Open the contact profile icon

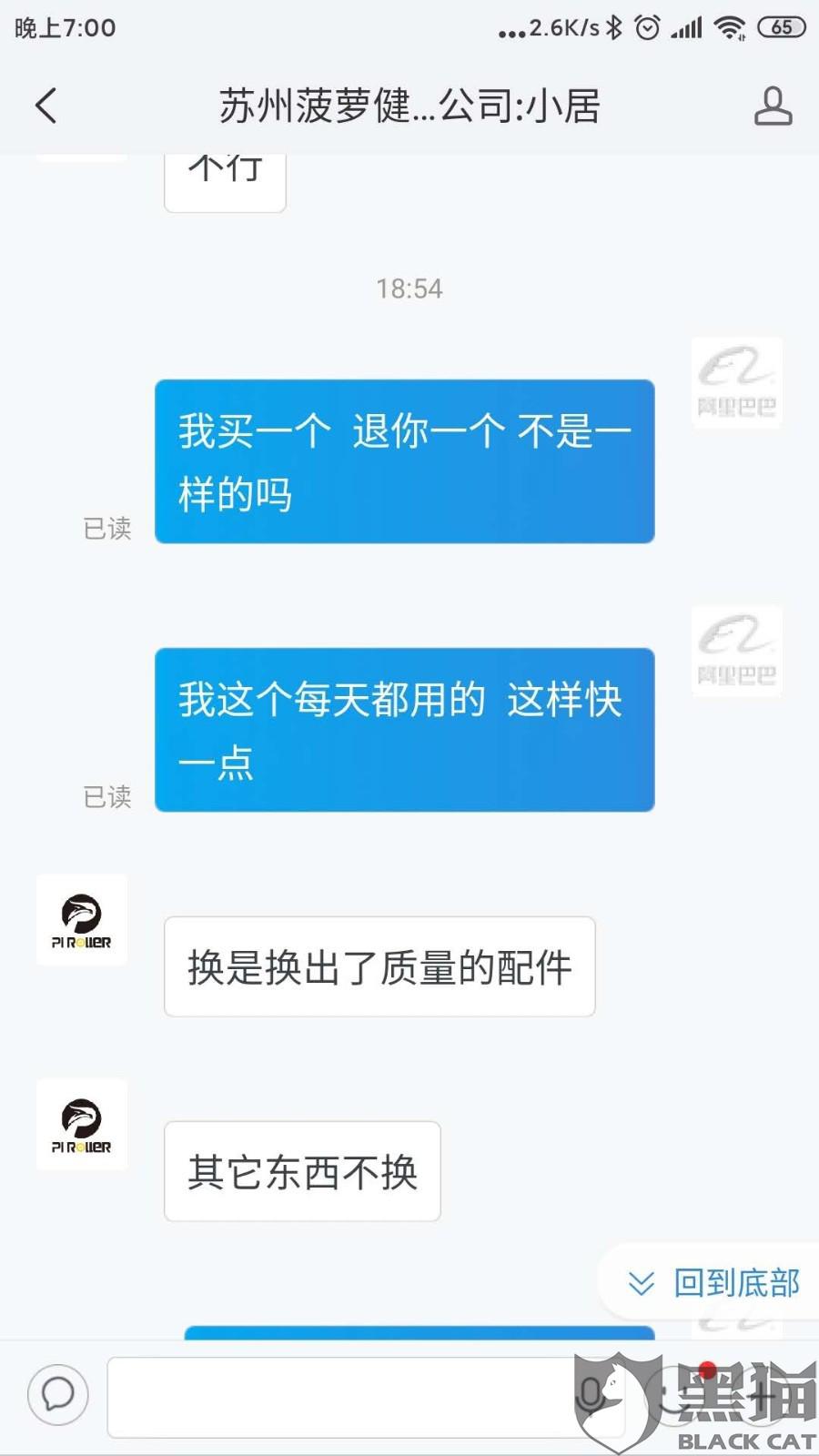tap(773, 106)
